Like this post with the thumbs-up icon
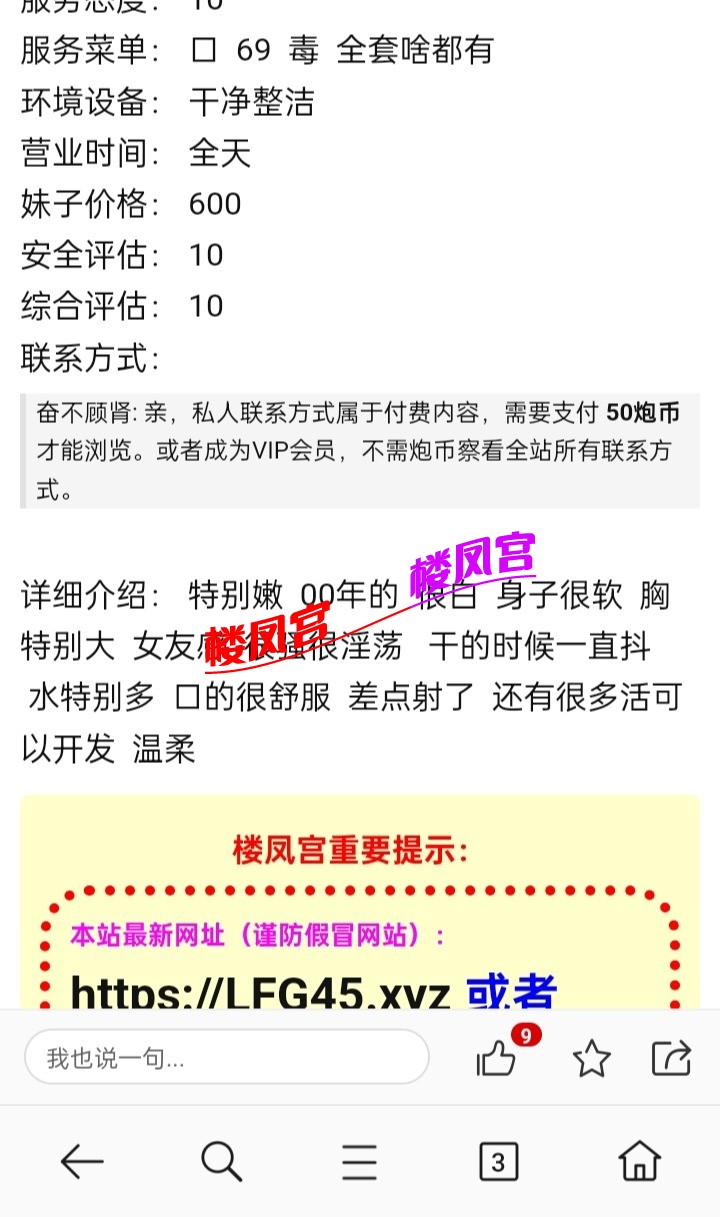720x1217 pixels. 496,1058
